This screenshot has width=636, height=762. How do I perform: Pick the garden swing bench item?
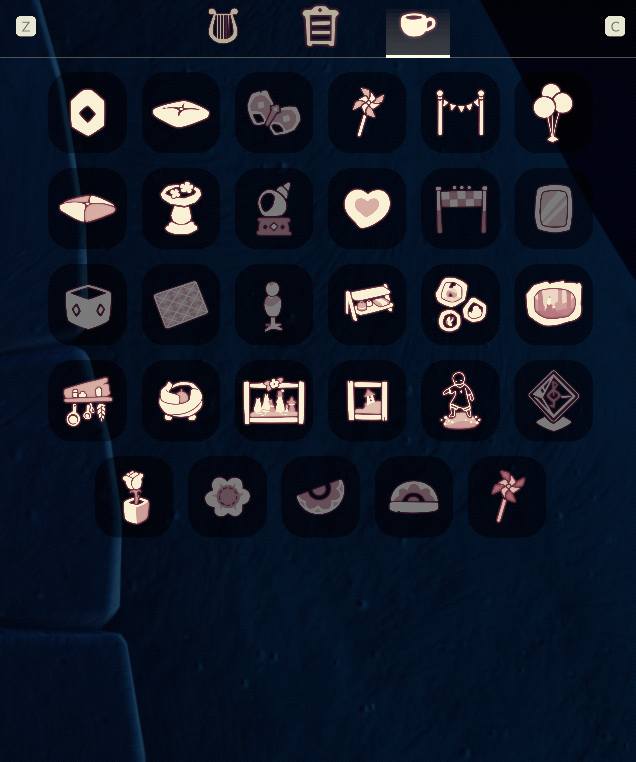pos(367,304)
